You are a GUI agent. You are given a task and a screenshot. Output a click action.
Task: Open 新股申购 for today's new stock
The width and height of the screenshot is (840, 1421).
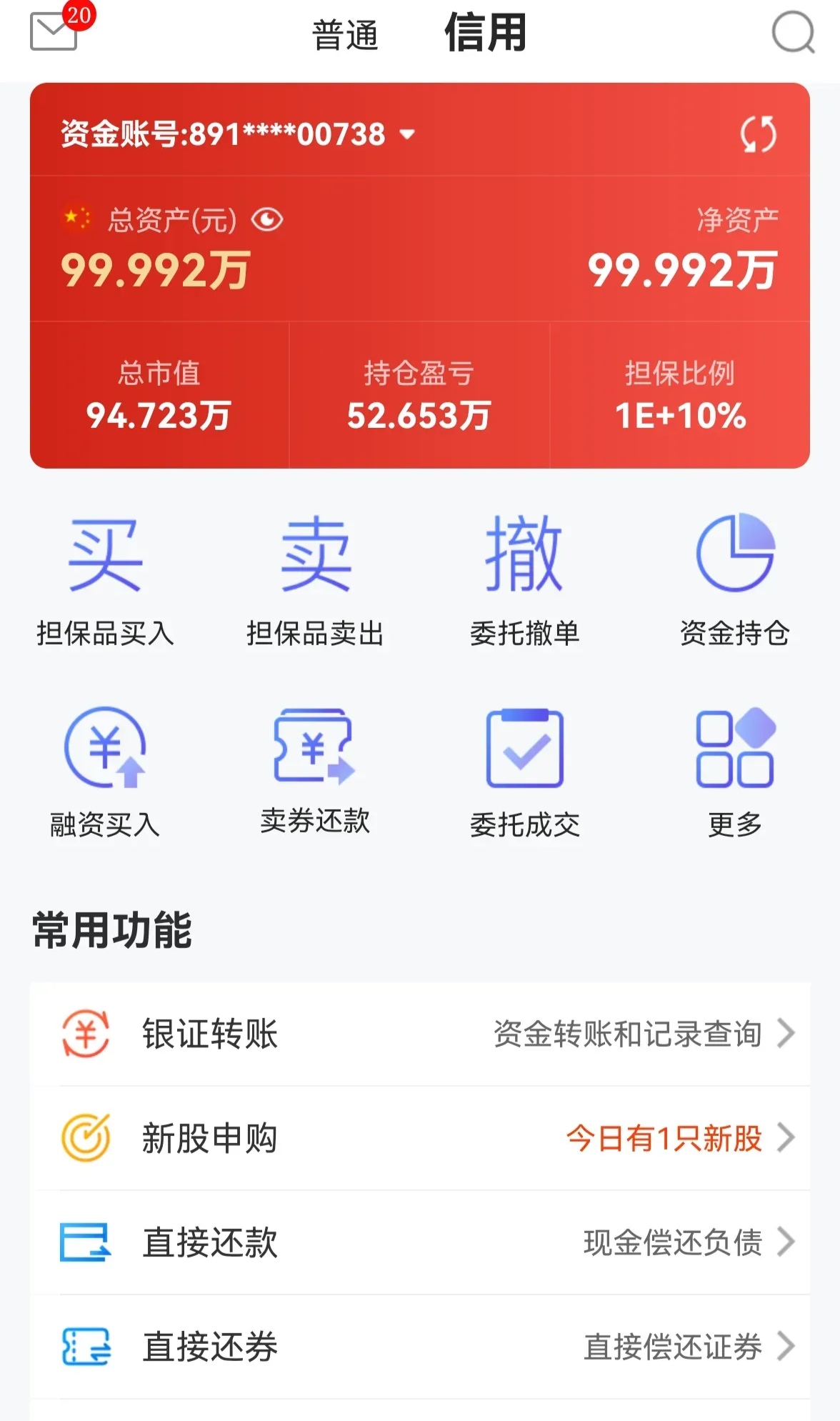[420, 1138]
